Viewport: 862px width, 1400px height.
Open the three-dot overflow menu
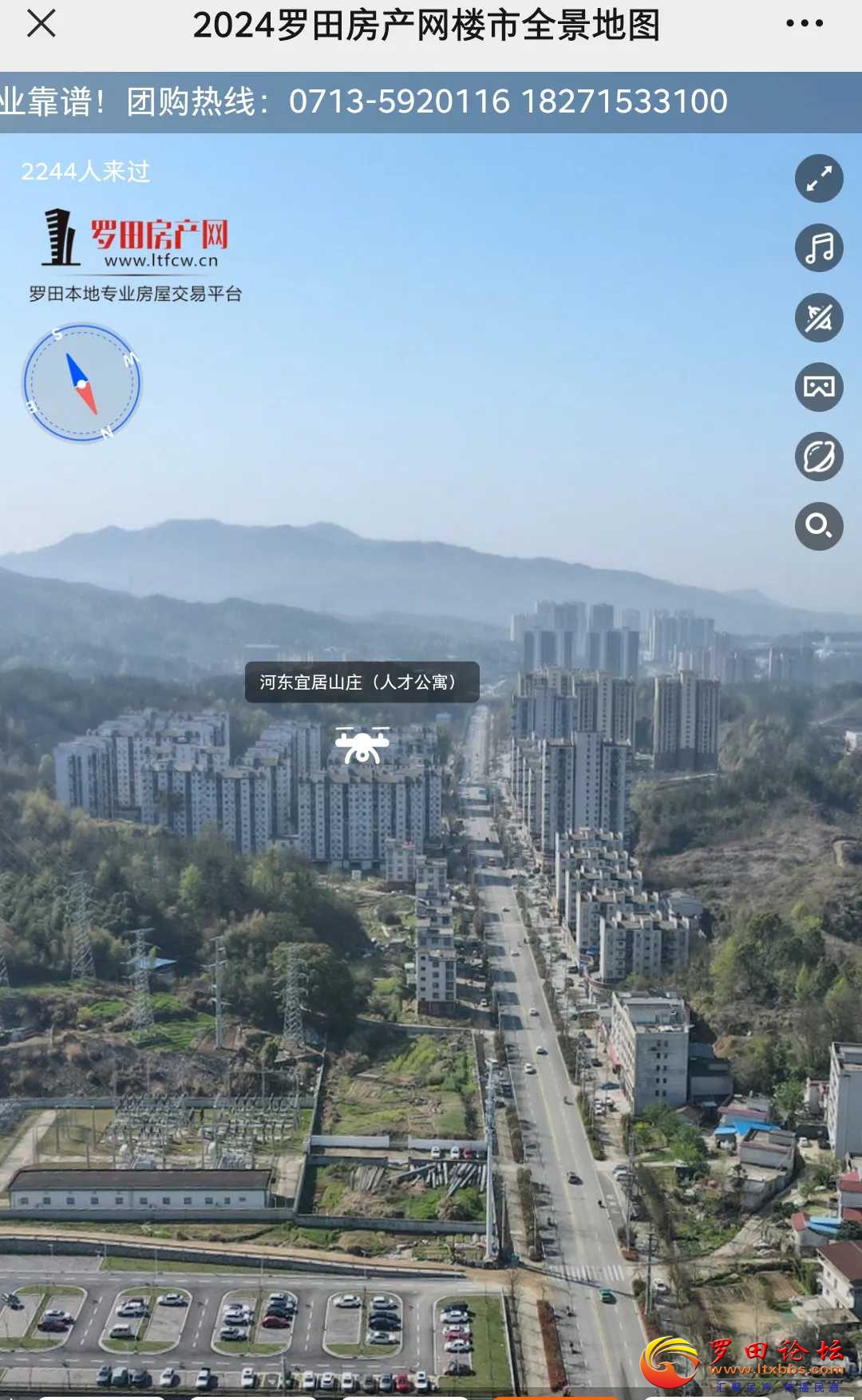coord(804,24)
